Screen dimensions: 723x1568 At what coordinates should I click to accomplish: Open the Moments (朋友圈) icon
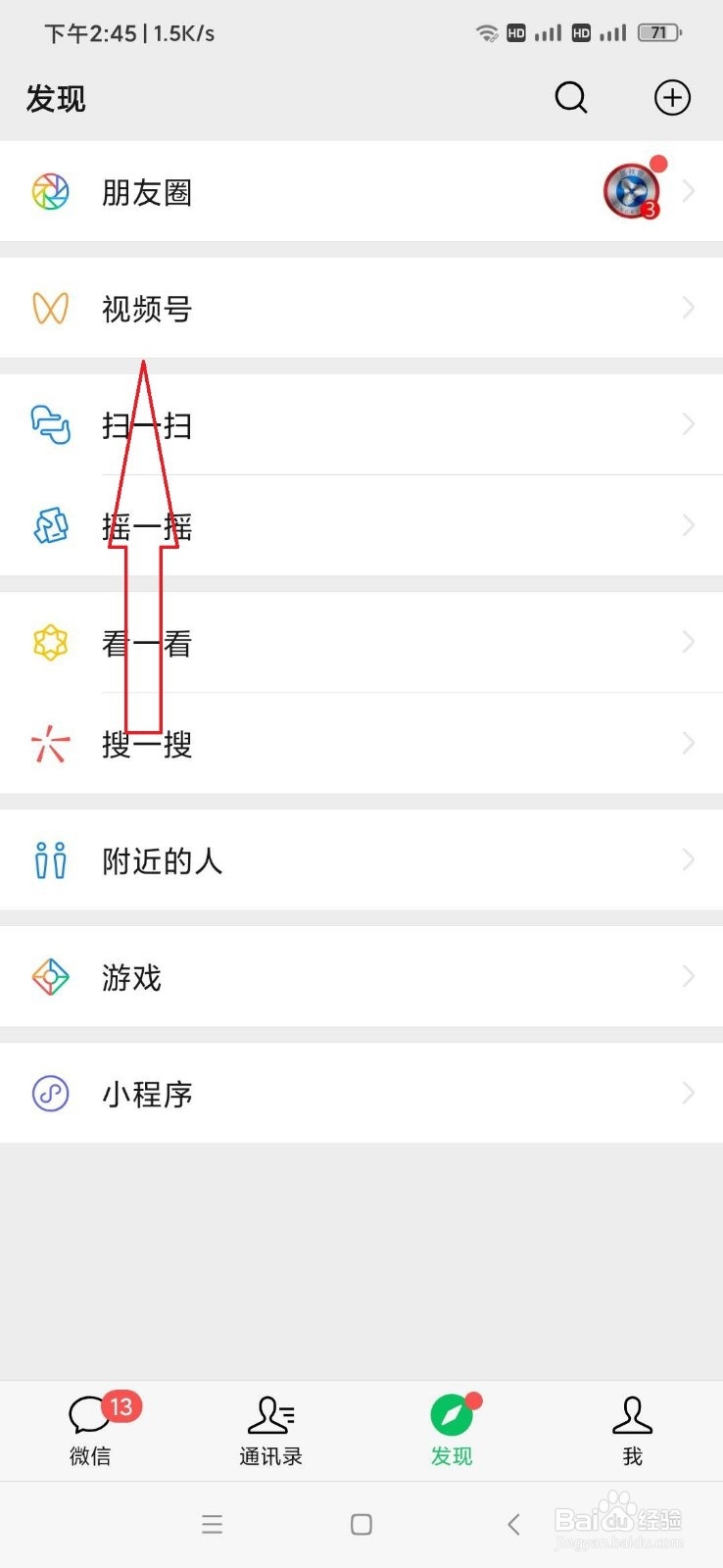click(x=50, y=192)
